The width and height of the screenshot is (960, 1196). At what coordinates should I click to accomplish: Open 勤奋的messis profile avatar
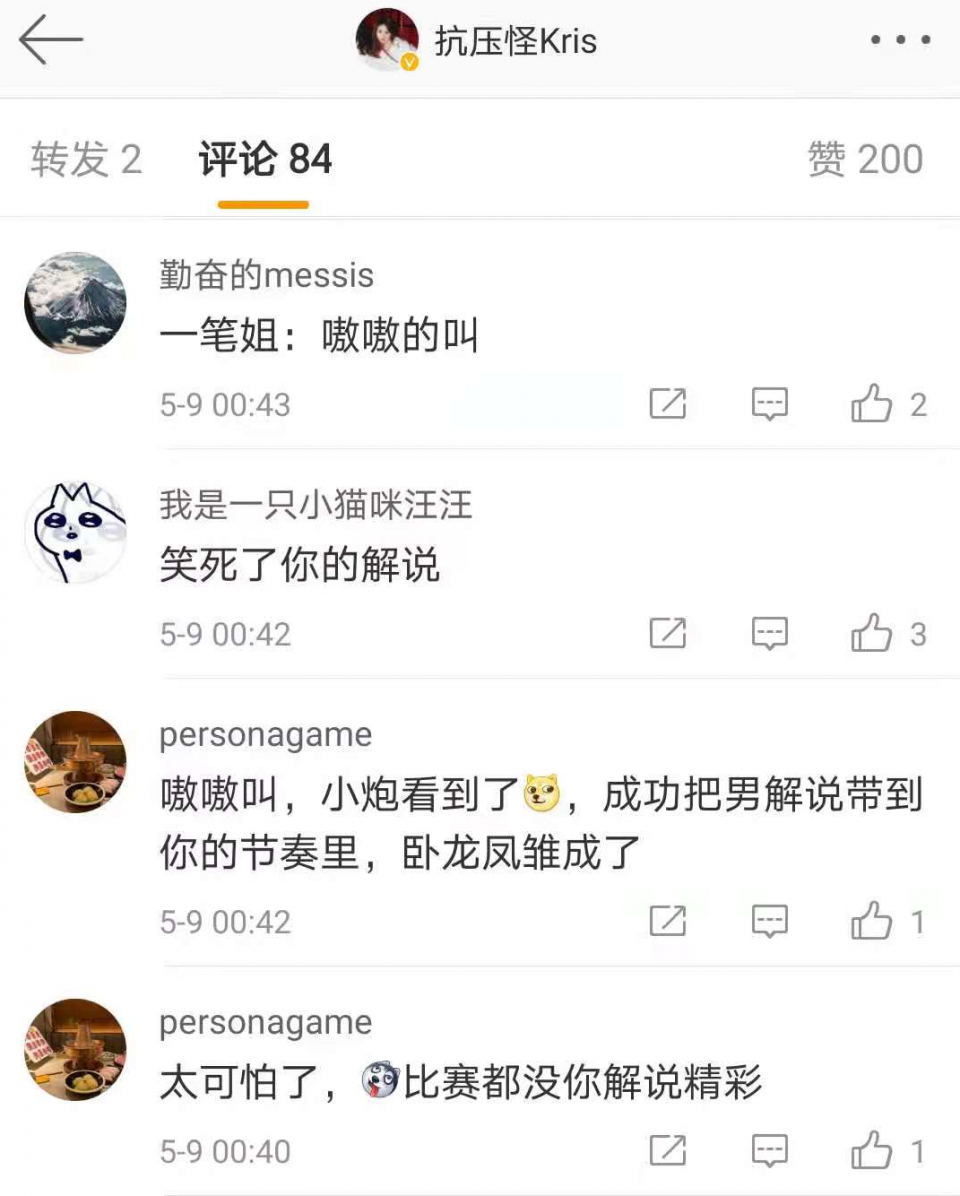pos(76,303)
